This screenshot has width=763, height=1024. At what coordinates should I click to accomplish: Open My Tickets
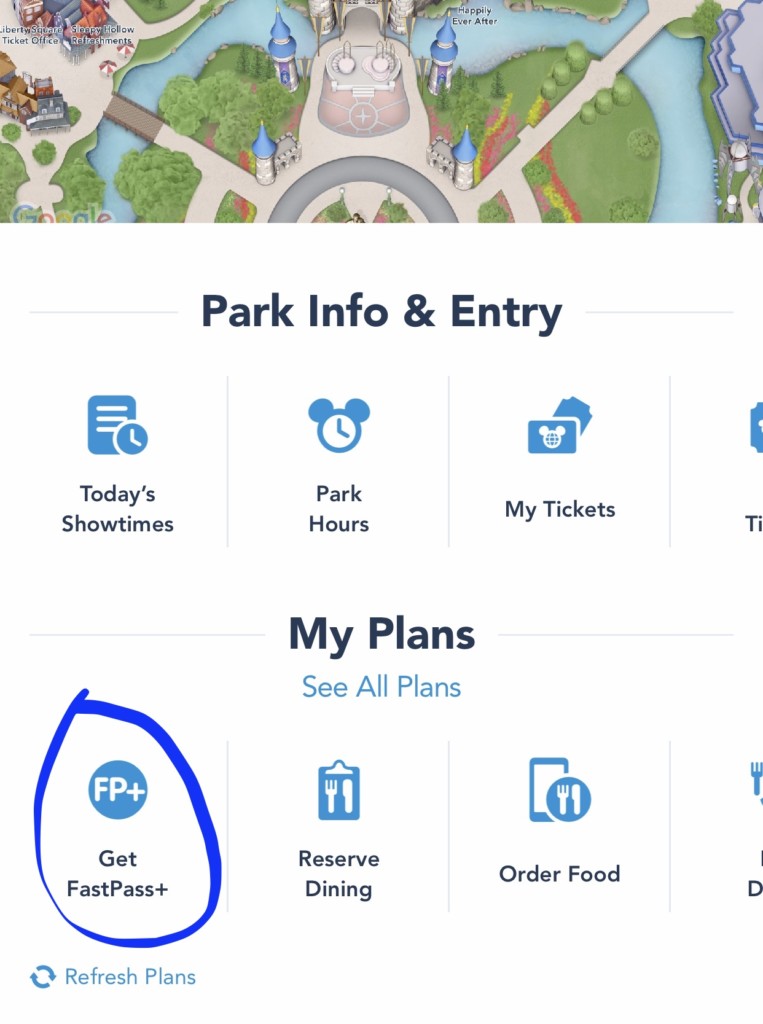[x=559, y=464]
